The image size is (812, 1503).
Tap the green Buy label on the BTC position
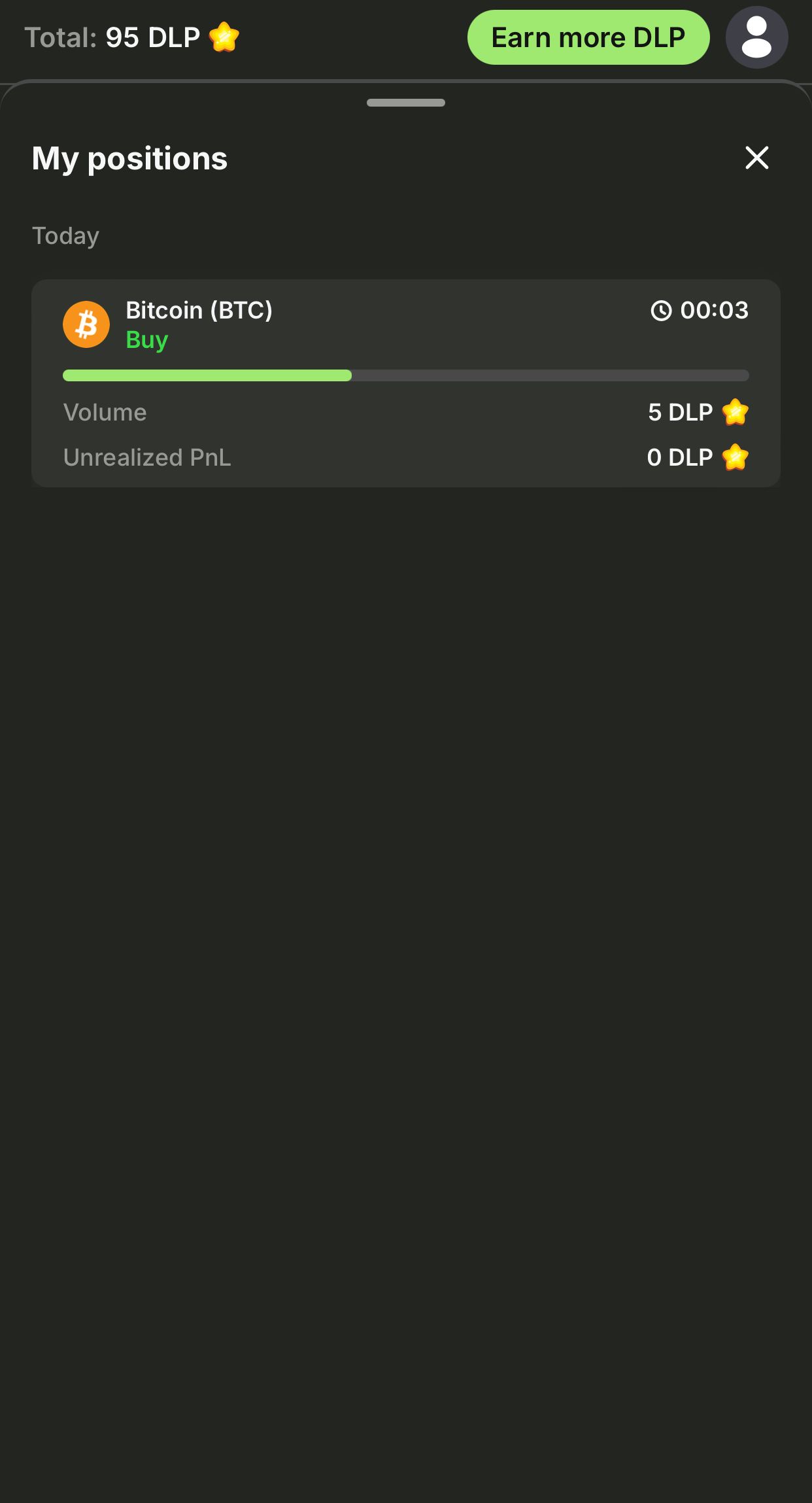(x=146, y=339)
